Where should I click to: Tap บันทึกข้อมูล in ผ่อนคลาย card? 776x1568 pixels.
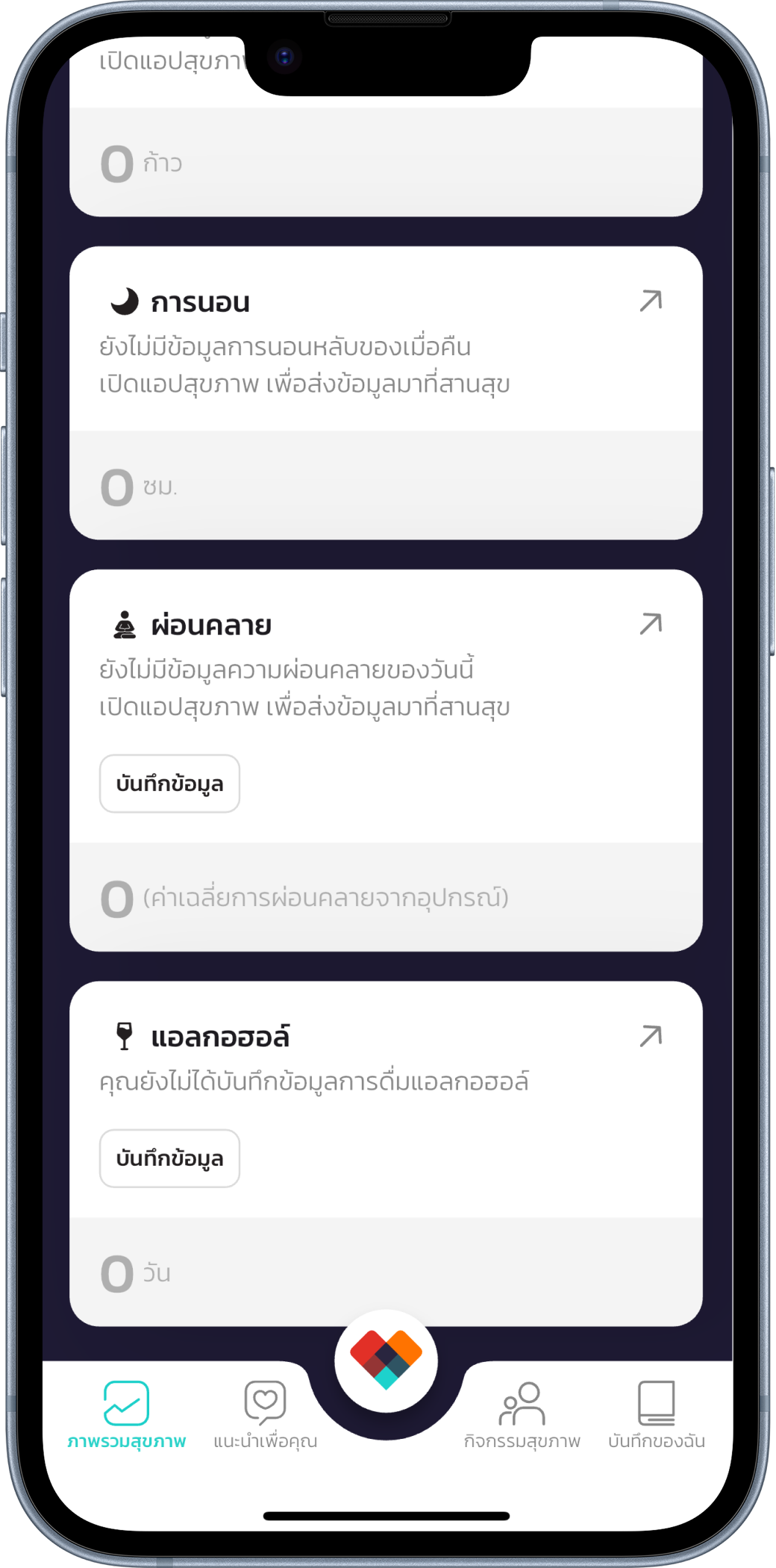(169, 784)
